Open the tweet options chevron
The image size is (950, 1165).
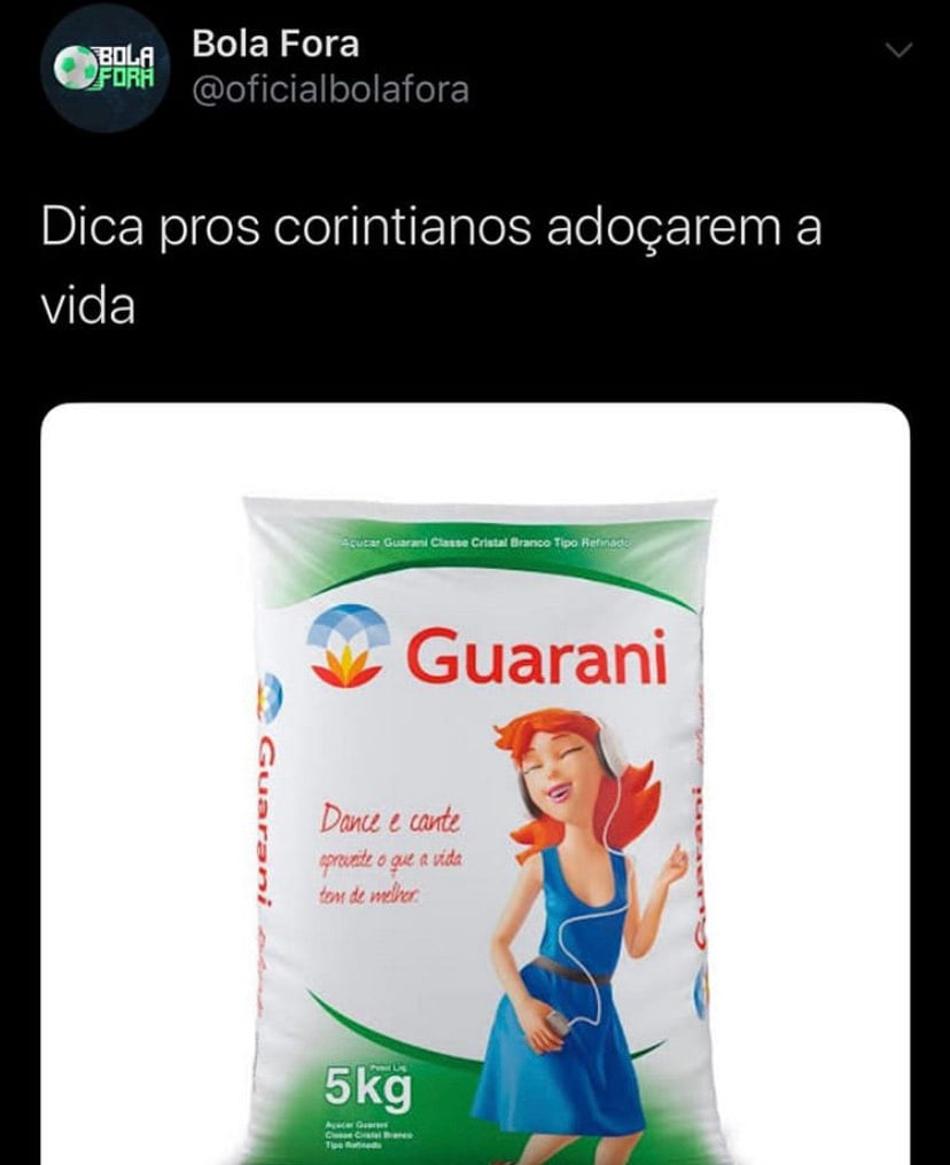coord(900,50)
